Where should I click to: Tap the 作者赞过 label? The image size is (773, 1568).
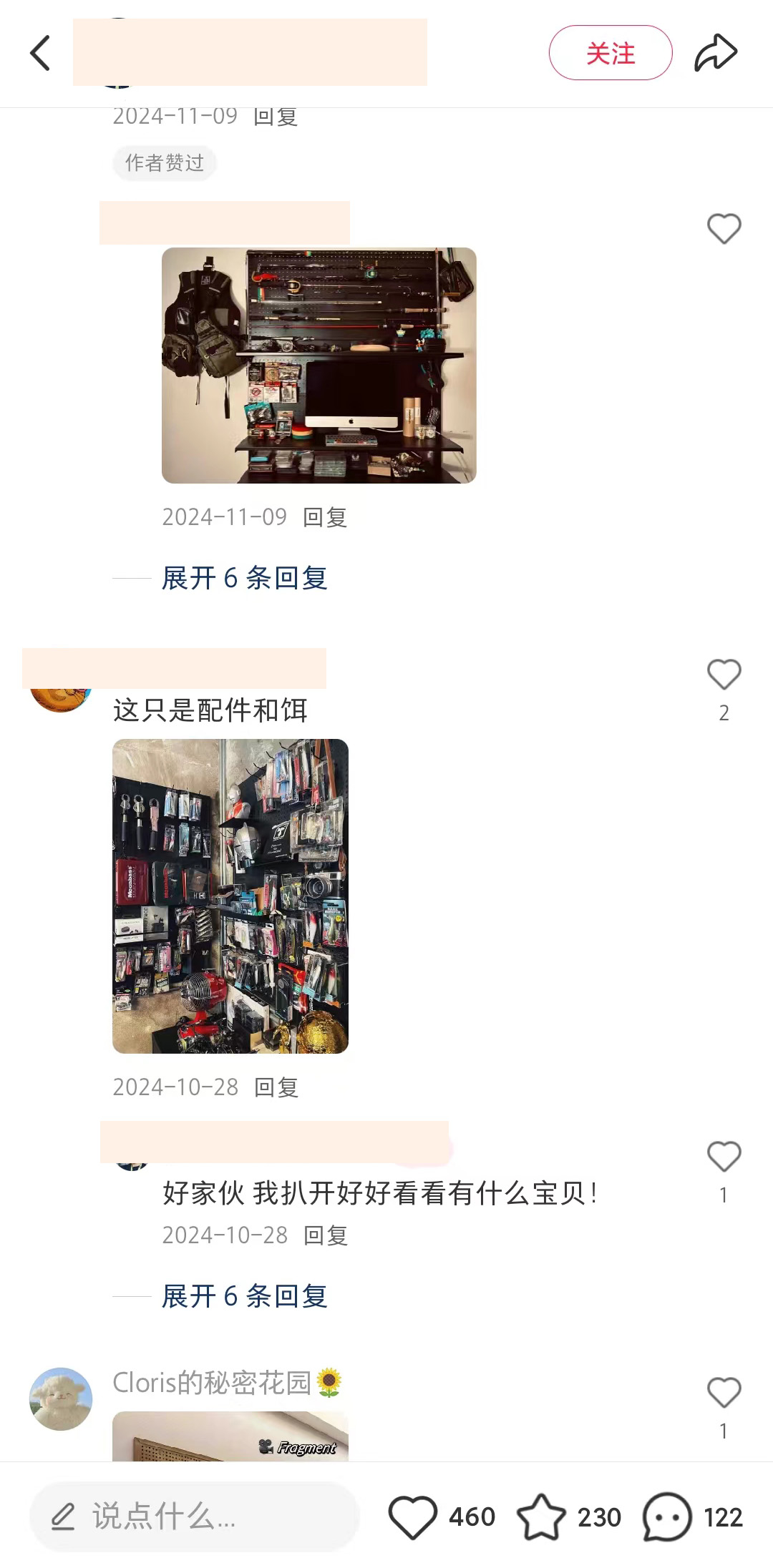(164, 162)
